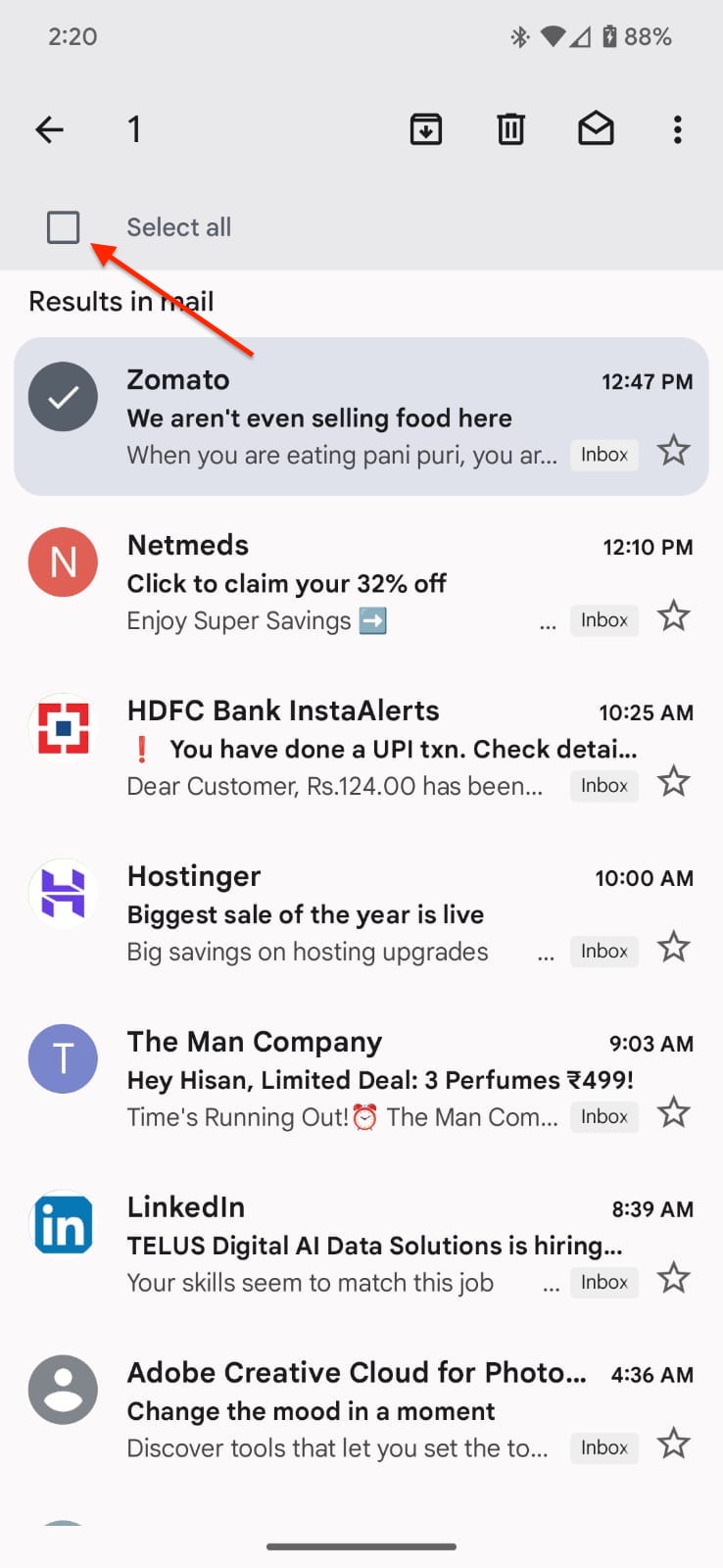Star the HDFC Bank InstaAlerts email
This screenshot has height=1568, width=723.
(674, 782)
